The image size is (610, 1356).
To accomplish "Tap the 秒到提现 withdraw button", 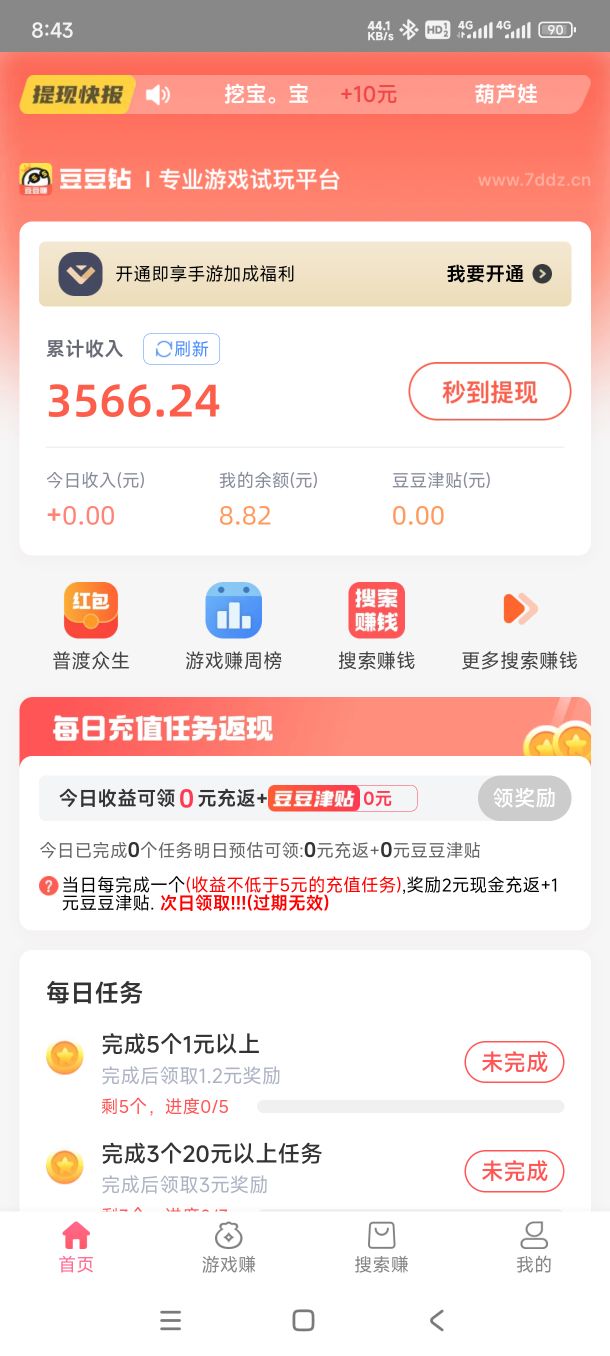I will click(x=490, y=392).
